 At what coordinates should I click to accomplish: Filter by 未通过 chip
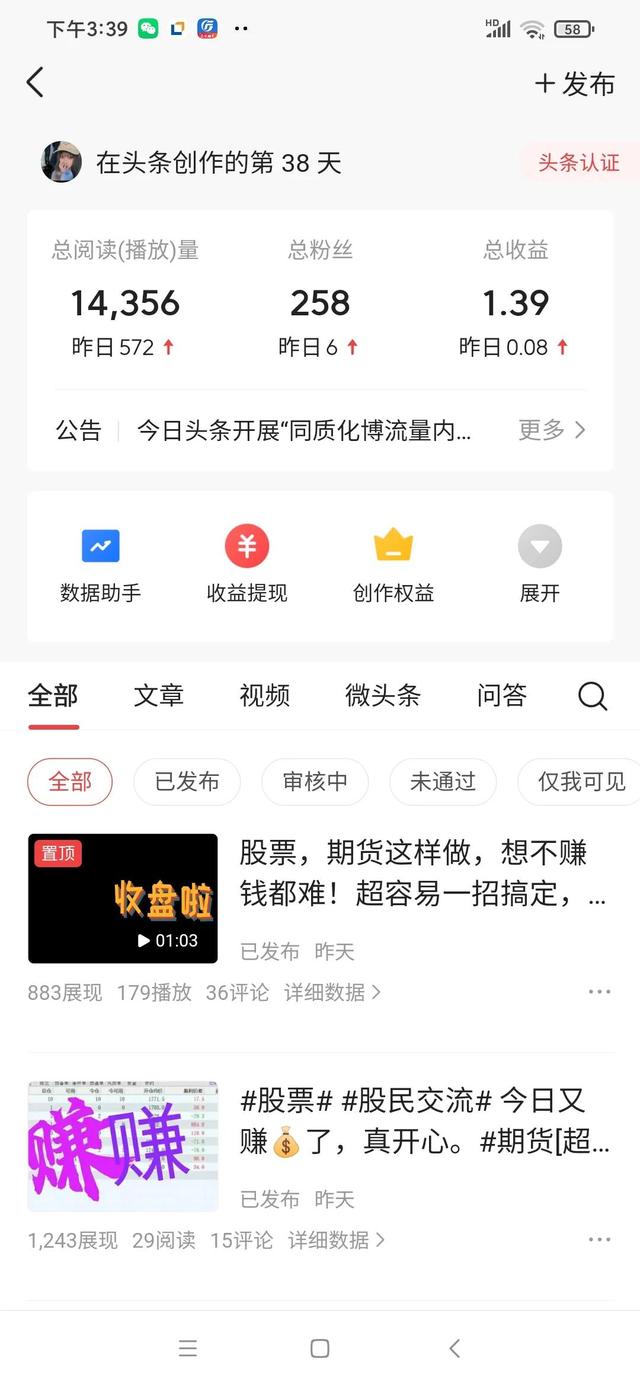[x=442, y=782]
